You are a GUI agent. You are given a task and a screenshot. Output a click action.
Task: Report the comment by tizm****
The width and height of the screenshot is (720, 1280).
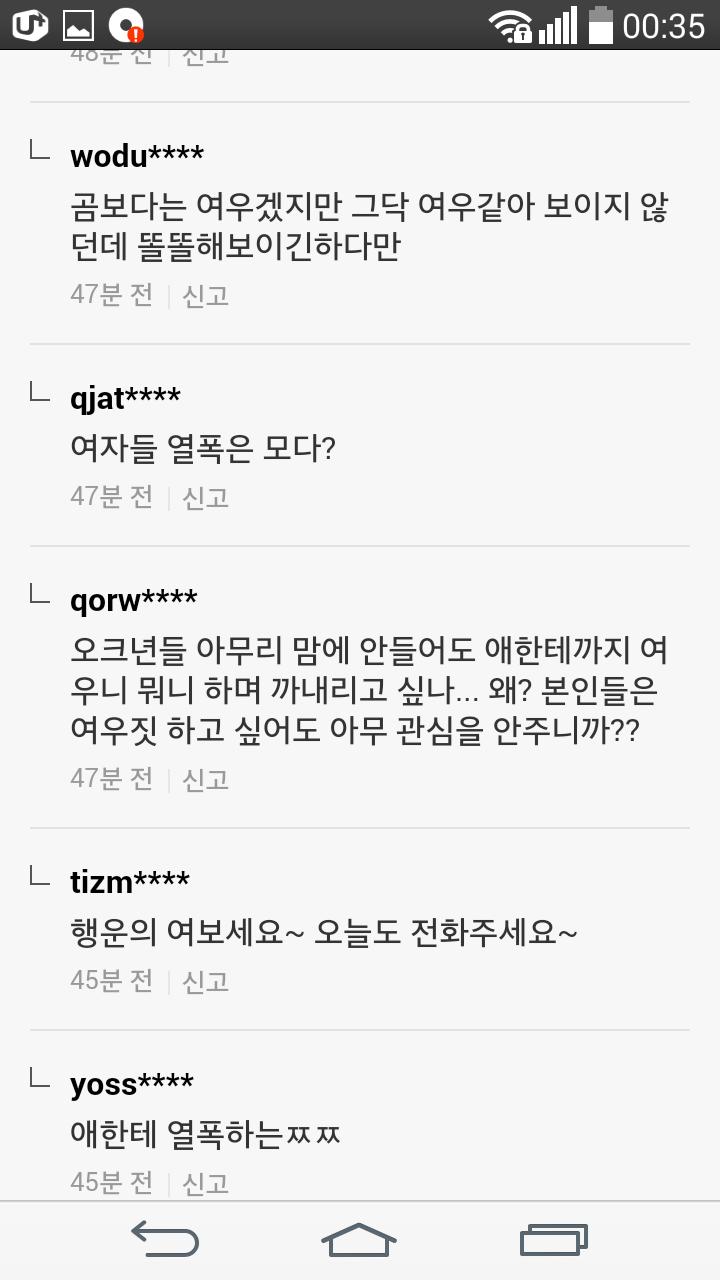pyautogui.click(x=203, y=981)
